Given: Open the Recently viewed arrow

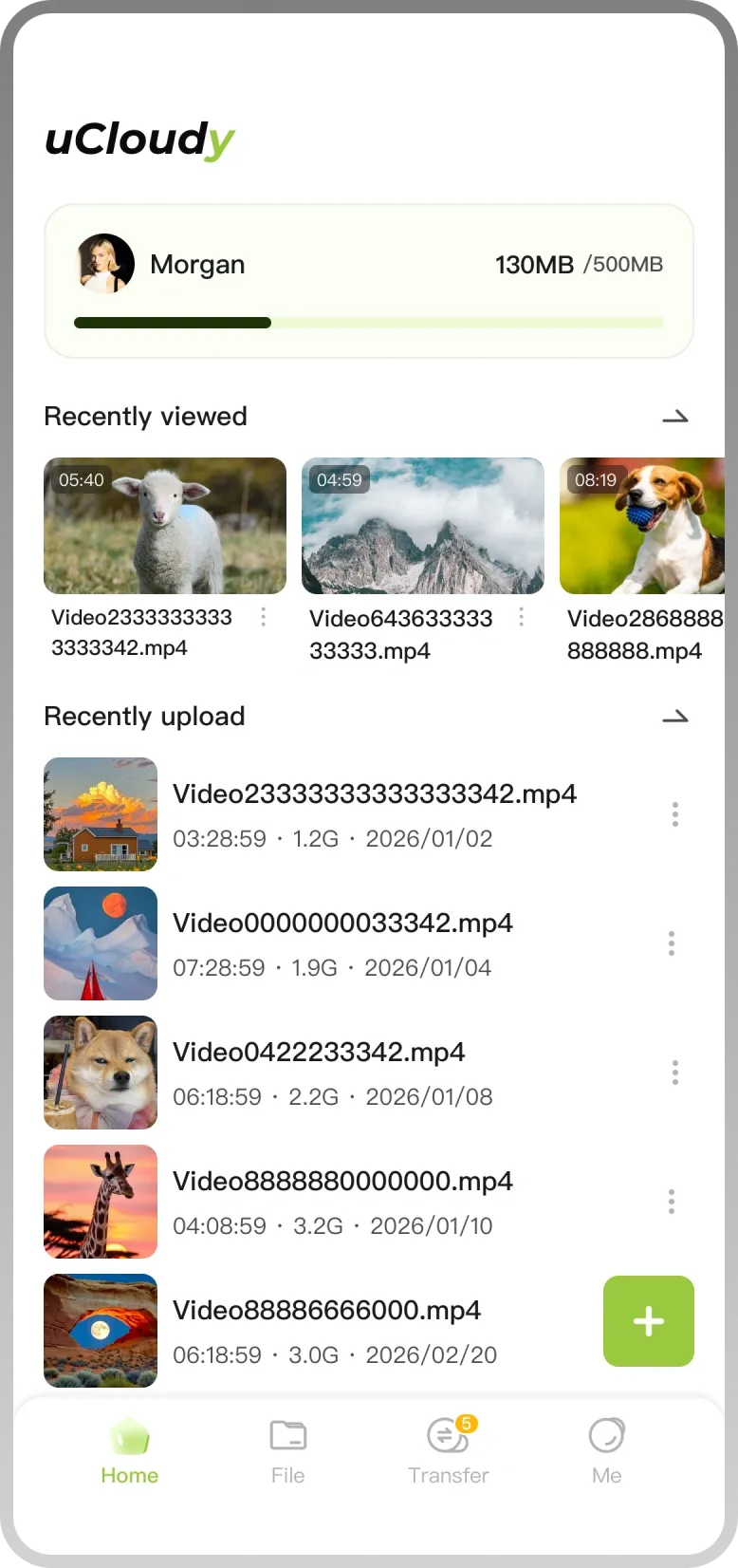Looking at the screenshot, I should tap(674, 417).
